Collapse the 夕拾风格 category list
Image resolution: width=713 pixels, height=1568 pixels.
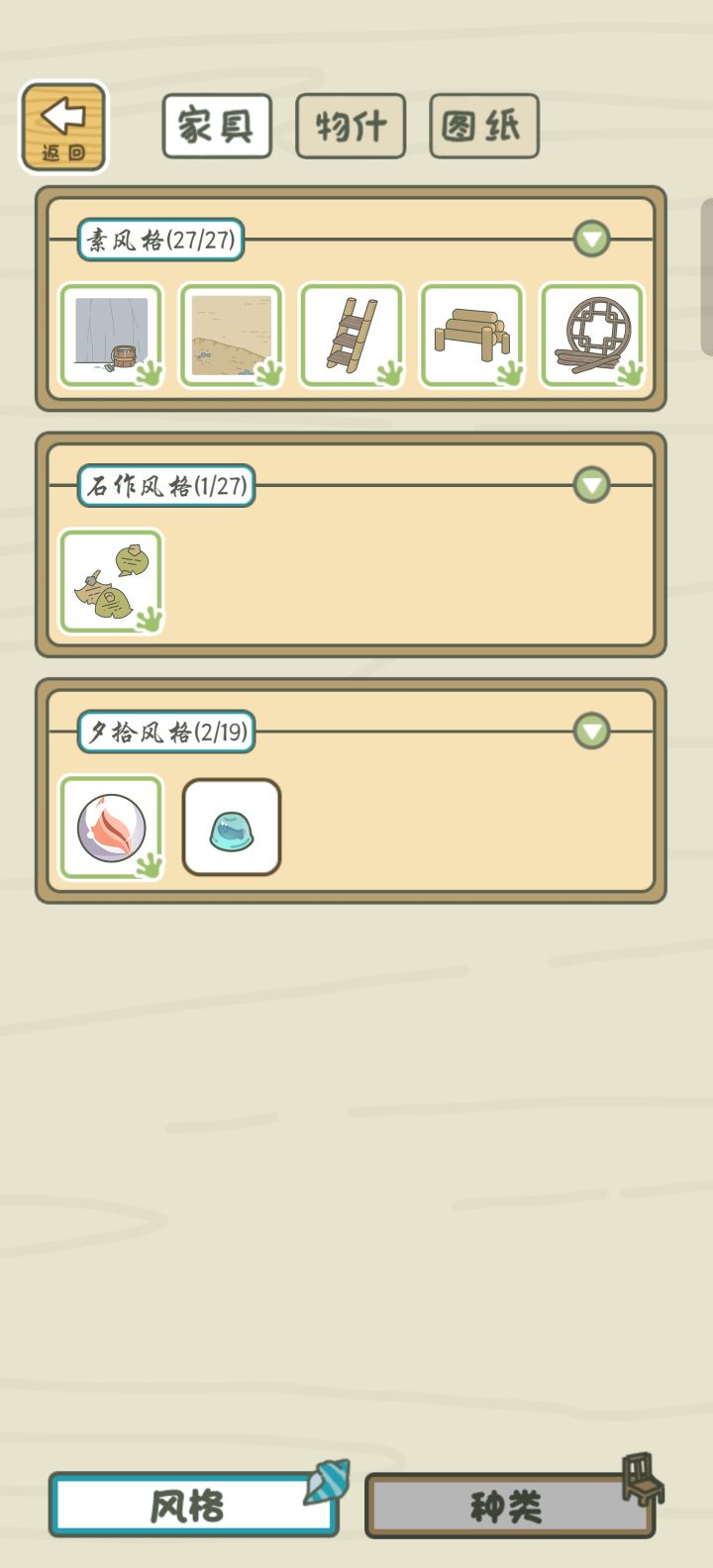pyautogui.click(x=591, y=733)
